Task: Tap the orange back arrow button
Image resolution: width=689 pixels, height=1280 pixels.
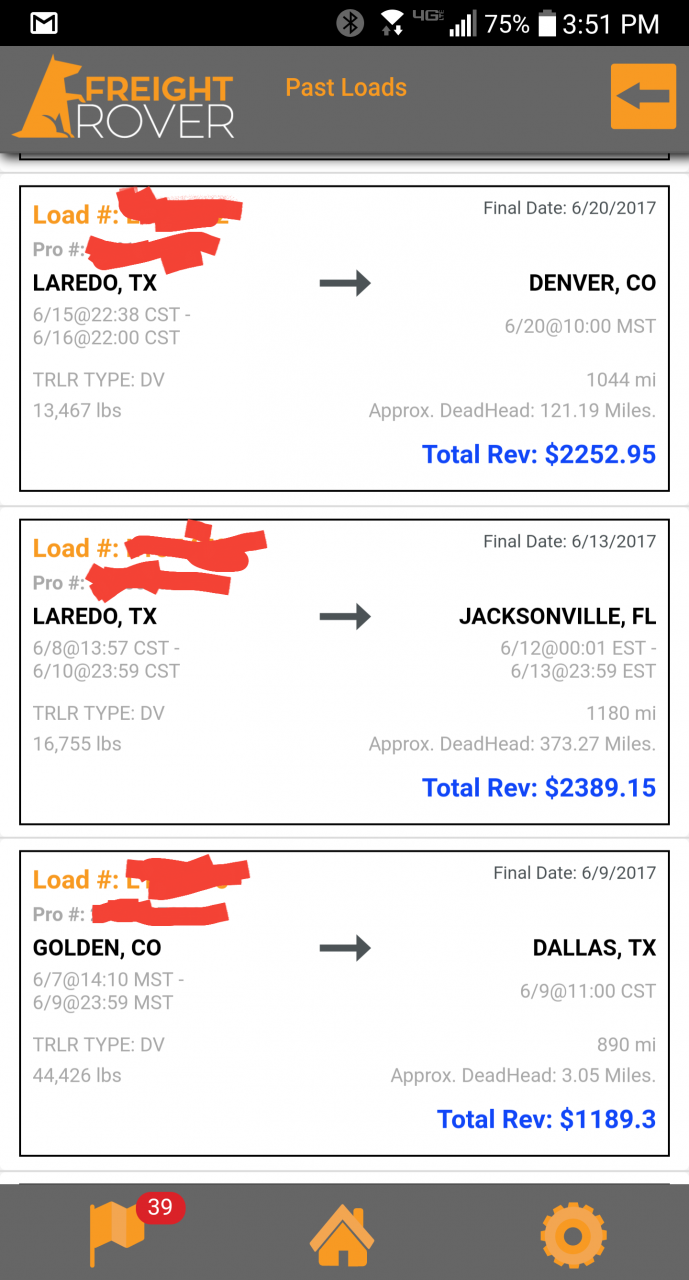Action: 643,96
